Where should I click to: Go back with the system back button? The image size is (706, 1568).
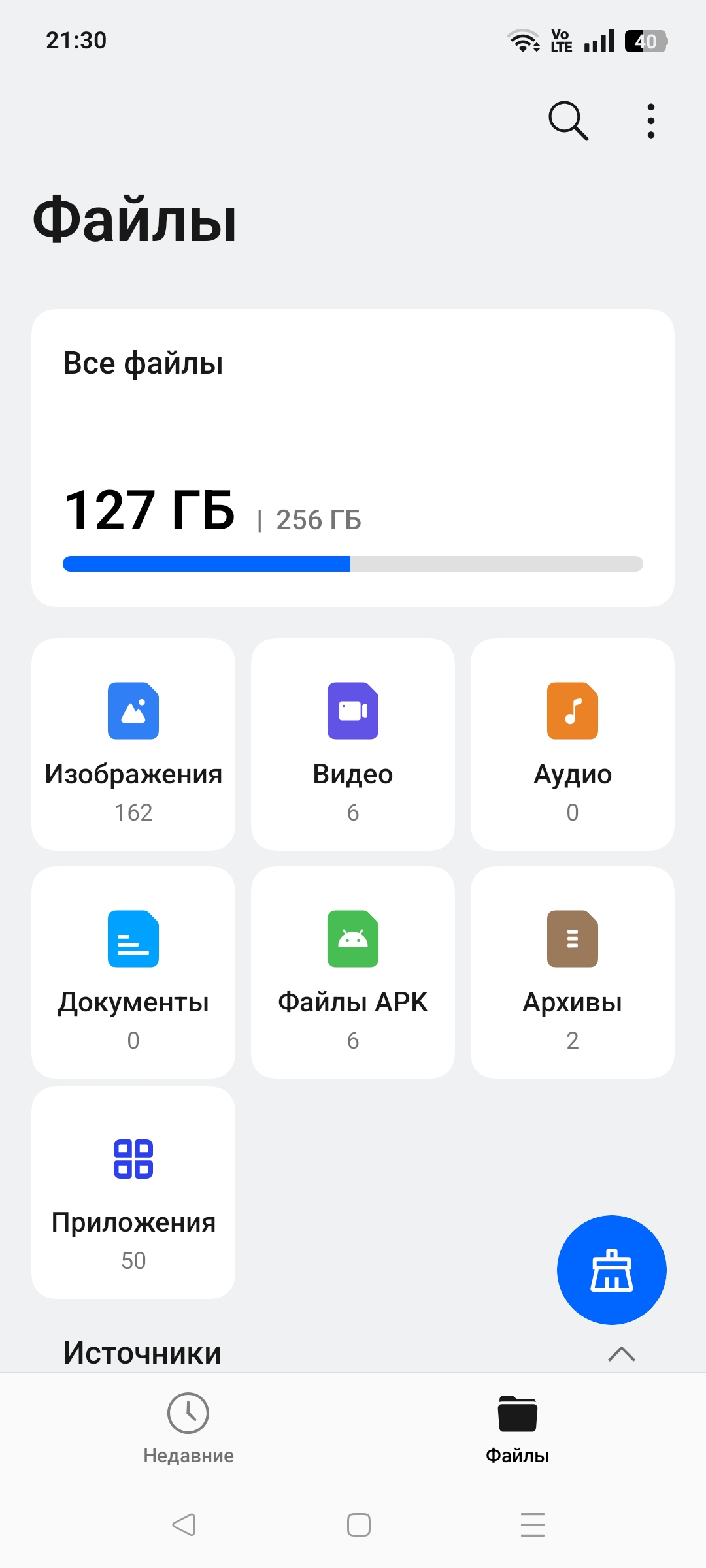(184, 1525)
